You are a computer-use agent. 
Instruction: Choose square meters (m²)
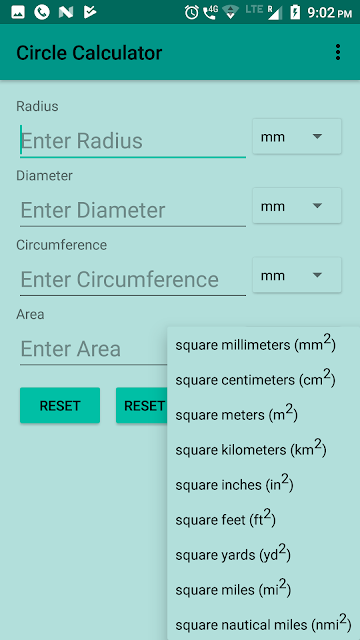tap(264, 415)
